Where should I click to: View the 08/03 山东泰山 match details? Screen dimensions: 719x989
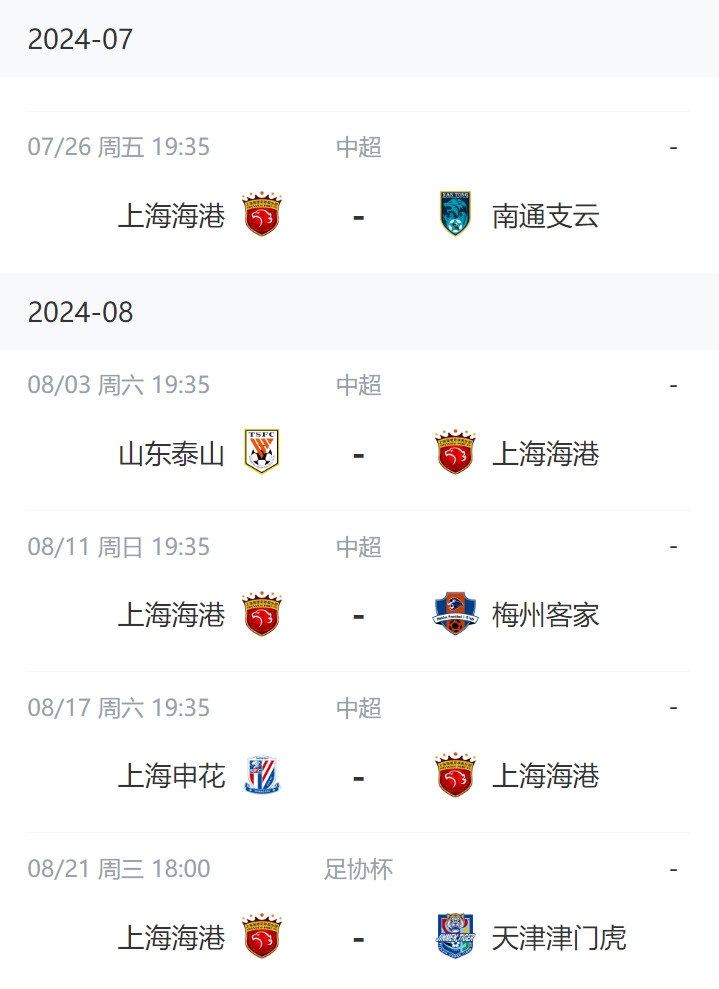pos(358,454)
